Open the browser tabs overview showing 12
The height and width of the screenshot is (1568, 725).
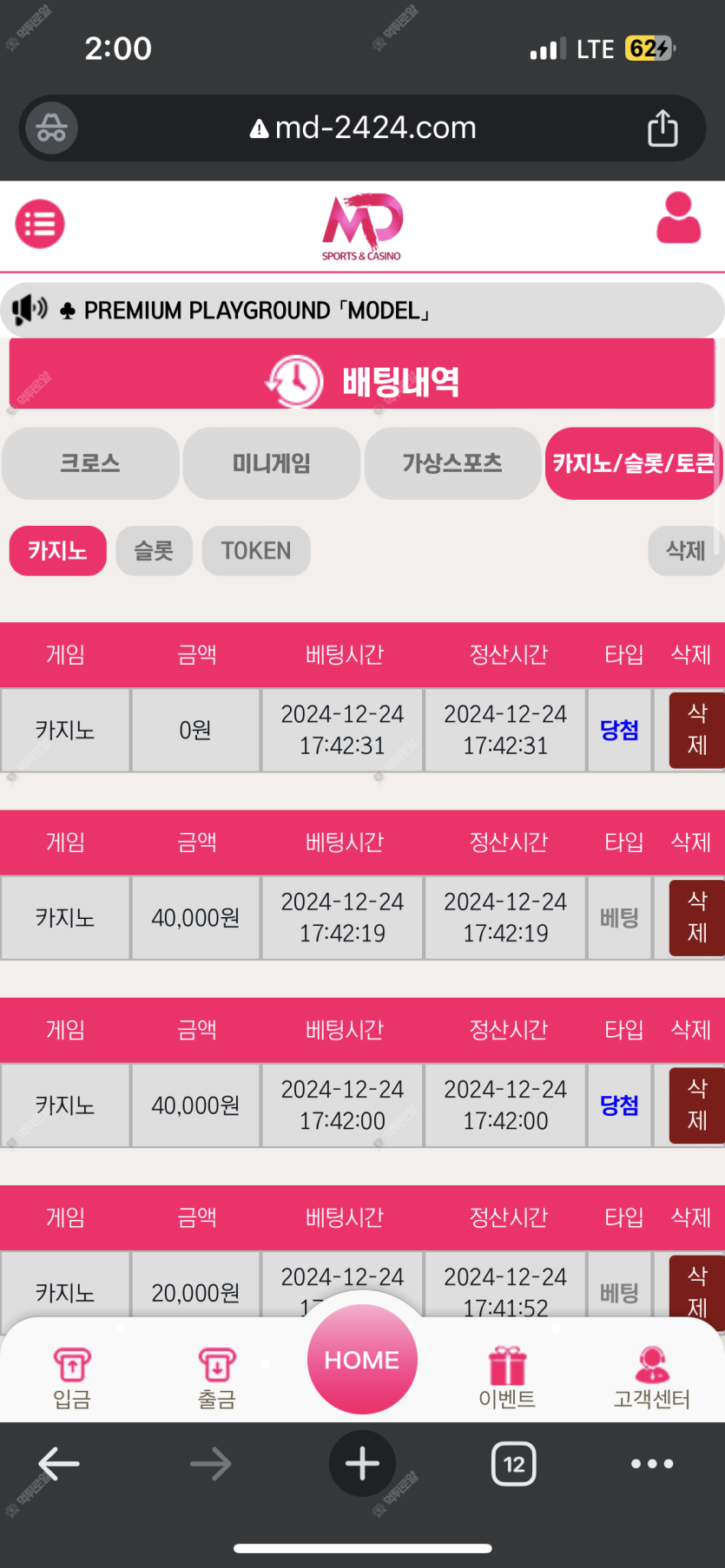(x=514, y=1464)
